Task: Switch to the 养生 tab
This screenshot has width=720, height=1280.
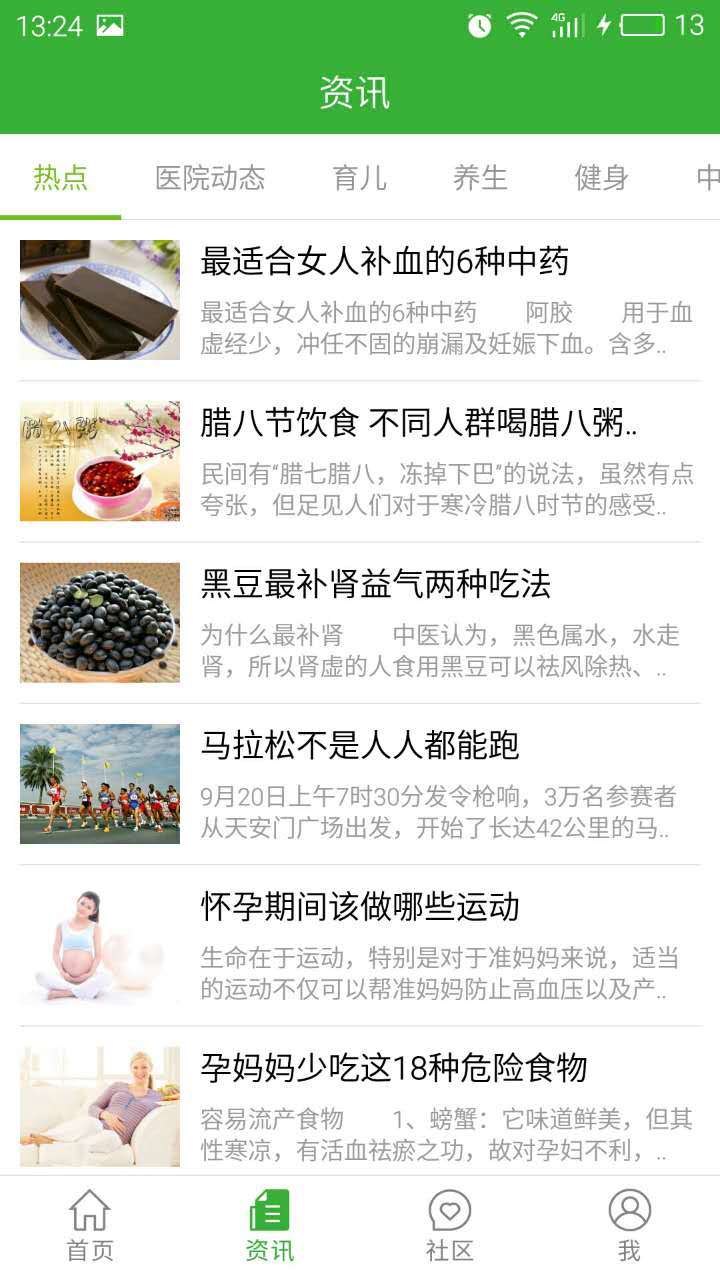Action: pos(480,178)
